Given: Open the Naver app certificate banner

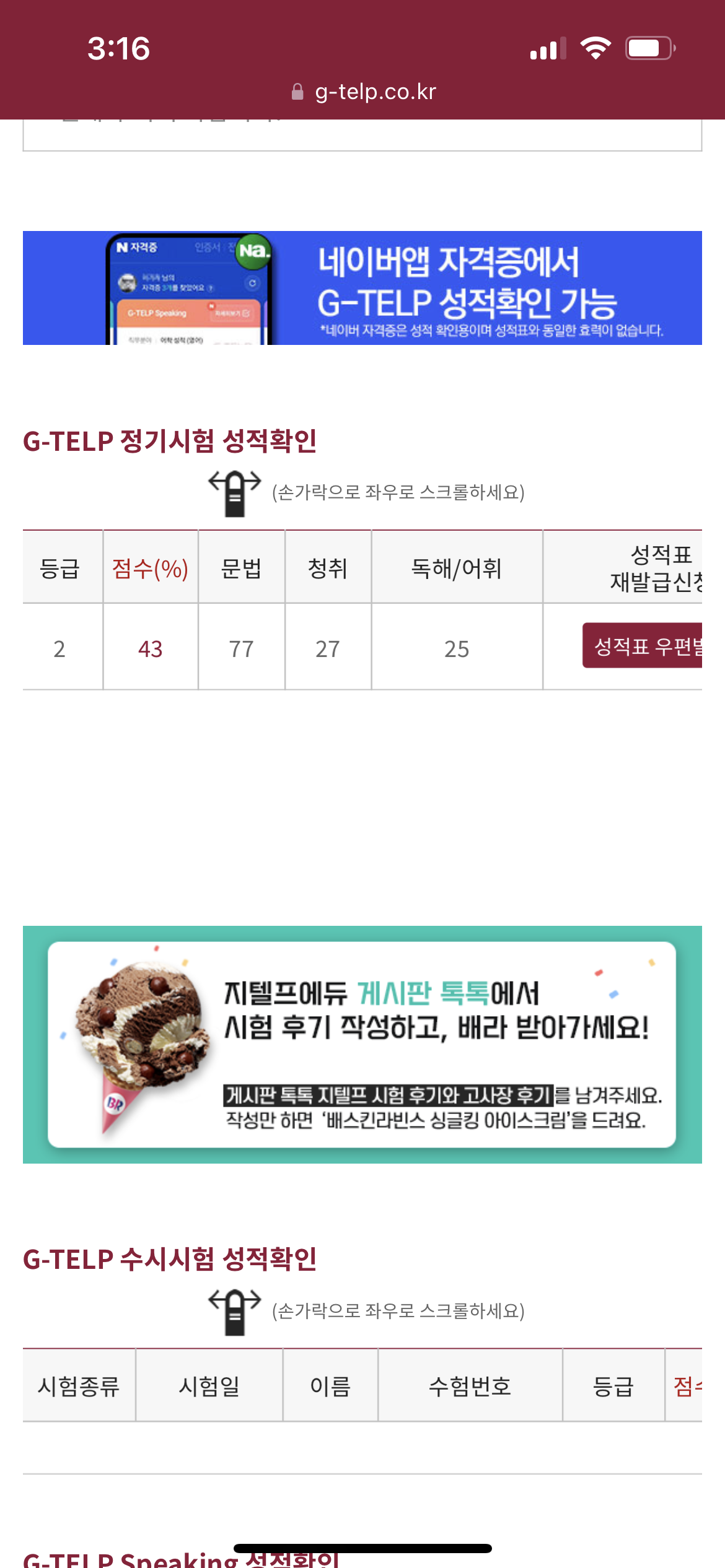Looking at the screenshot, I should (362, 288).
